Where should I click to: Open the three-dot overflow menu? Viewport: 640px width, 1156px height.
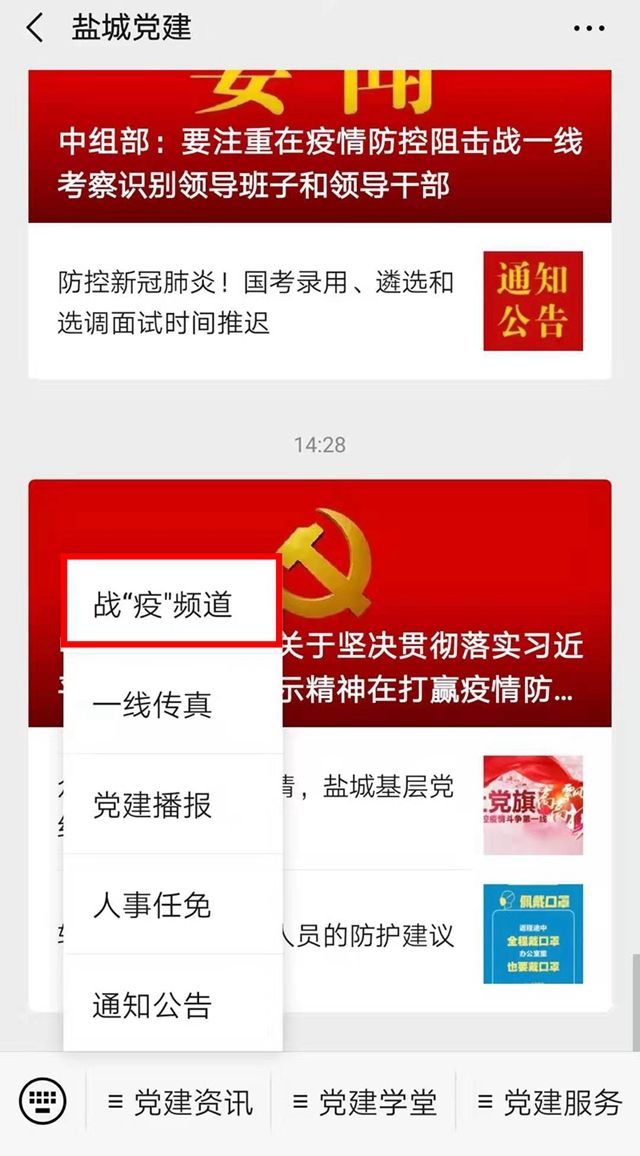(x=589, y=28)
